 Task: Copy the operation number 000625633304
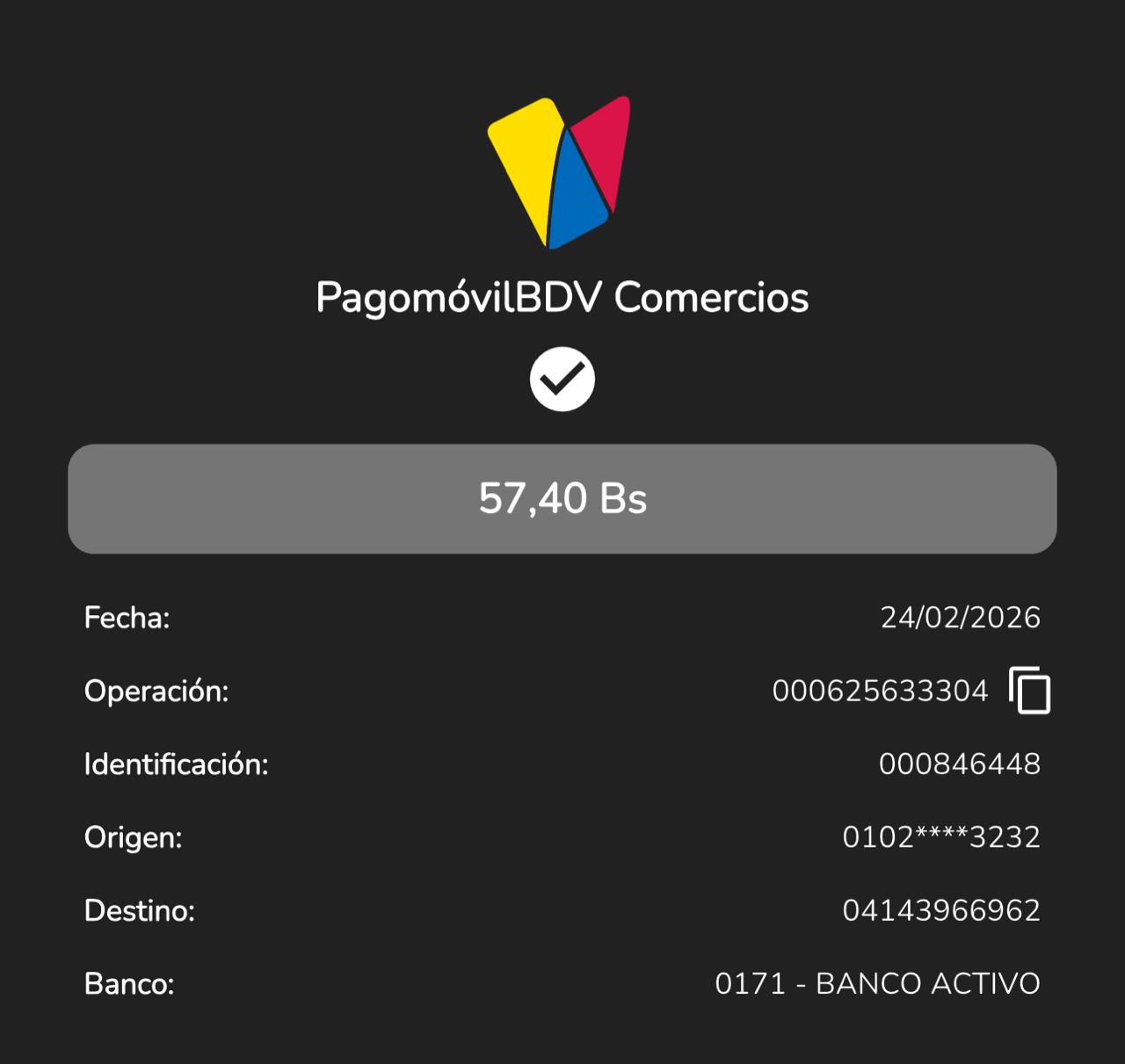point(1030,691)
